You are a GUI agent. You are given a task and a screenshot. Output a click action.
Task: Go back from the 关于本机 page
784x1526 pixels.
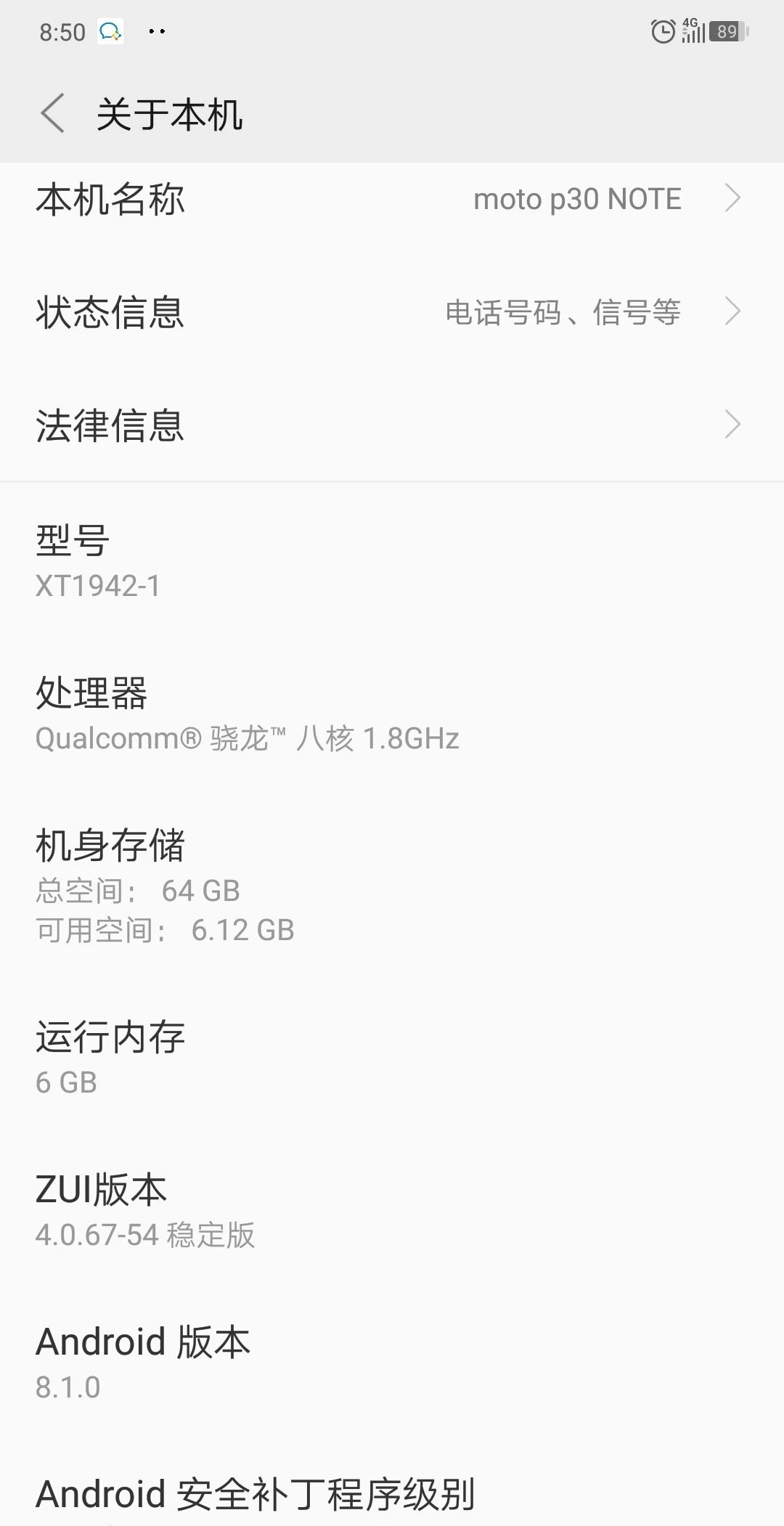52,113
